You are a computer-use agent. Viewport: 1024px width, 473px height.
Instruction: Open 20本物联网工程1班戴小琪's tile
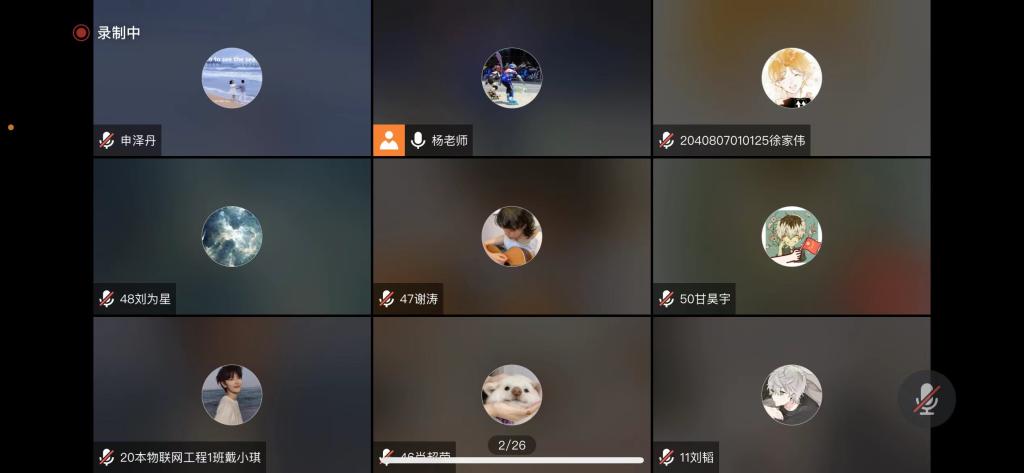(232, 394)
